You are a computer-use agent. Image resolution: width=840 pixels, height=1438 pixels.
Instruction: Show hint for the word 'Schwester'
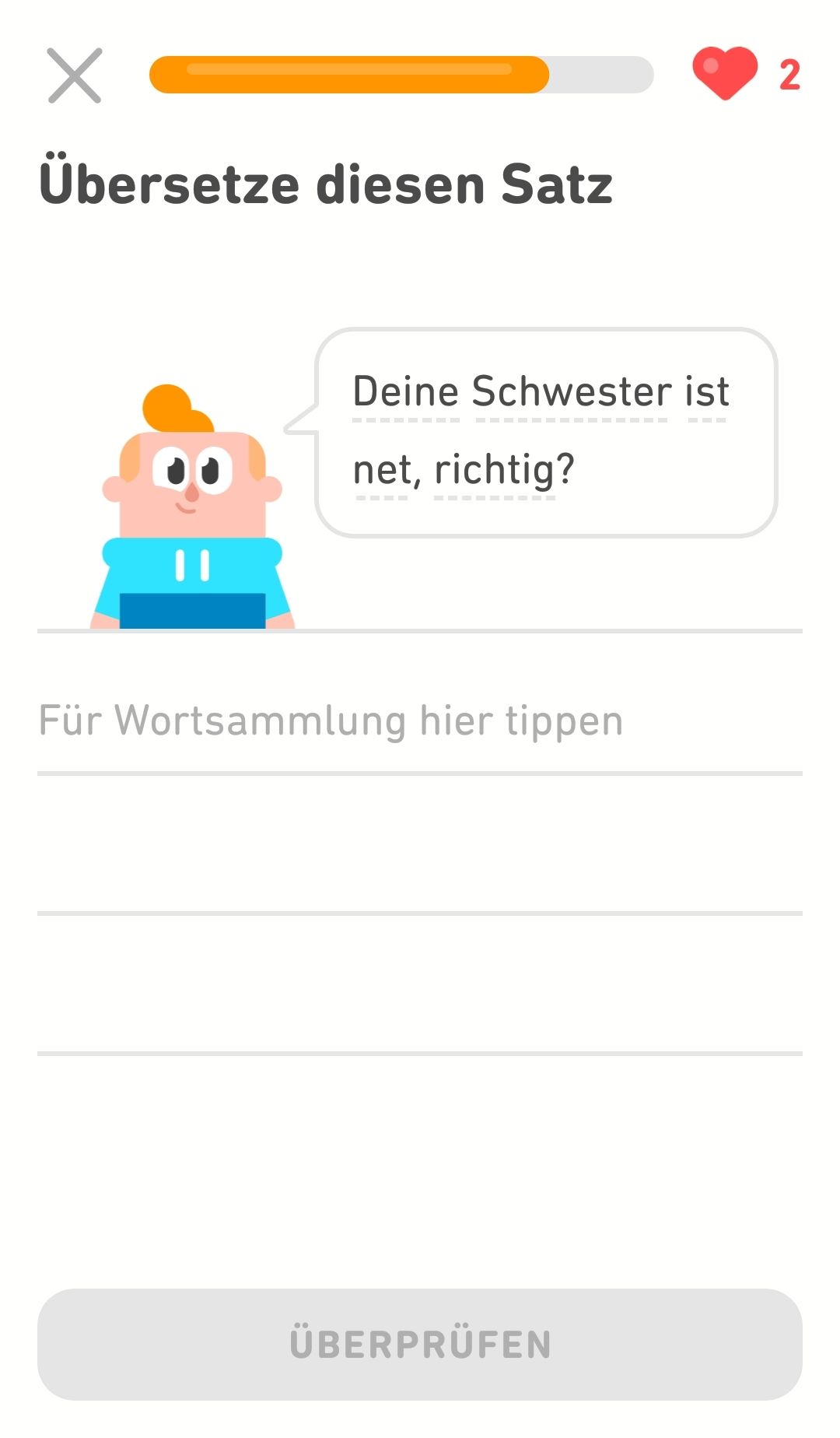coord(571,391)
